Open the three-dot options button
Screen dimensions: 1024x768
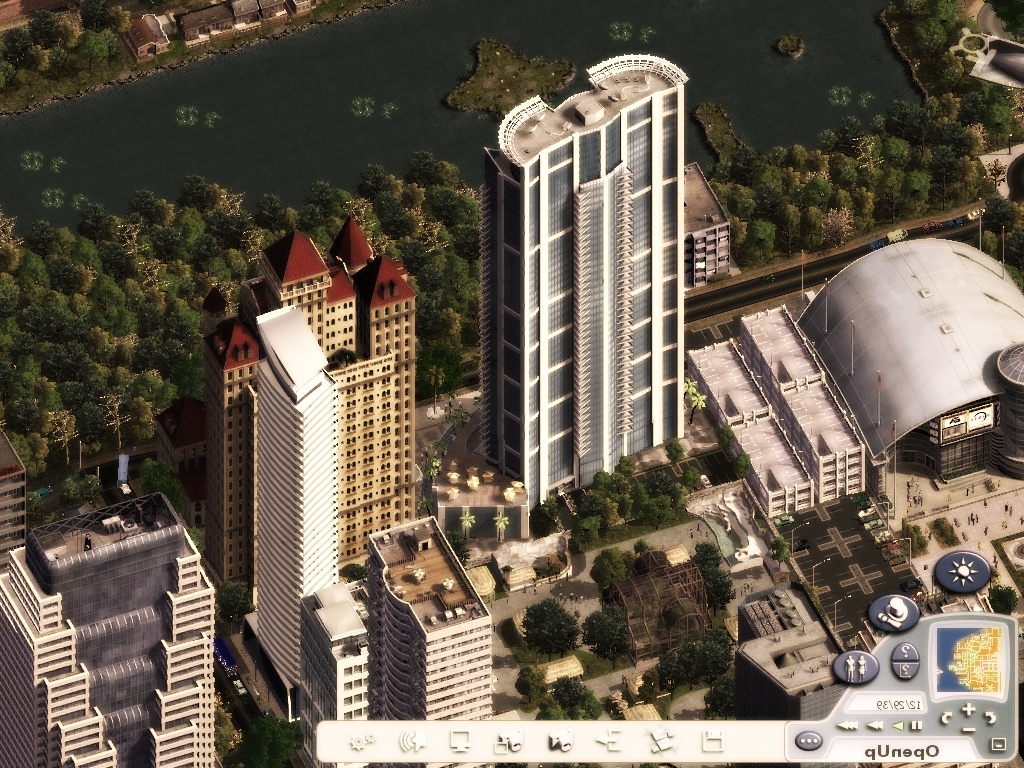pos(809,741)
